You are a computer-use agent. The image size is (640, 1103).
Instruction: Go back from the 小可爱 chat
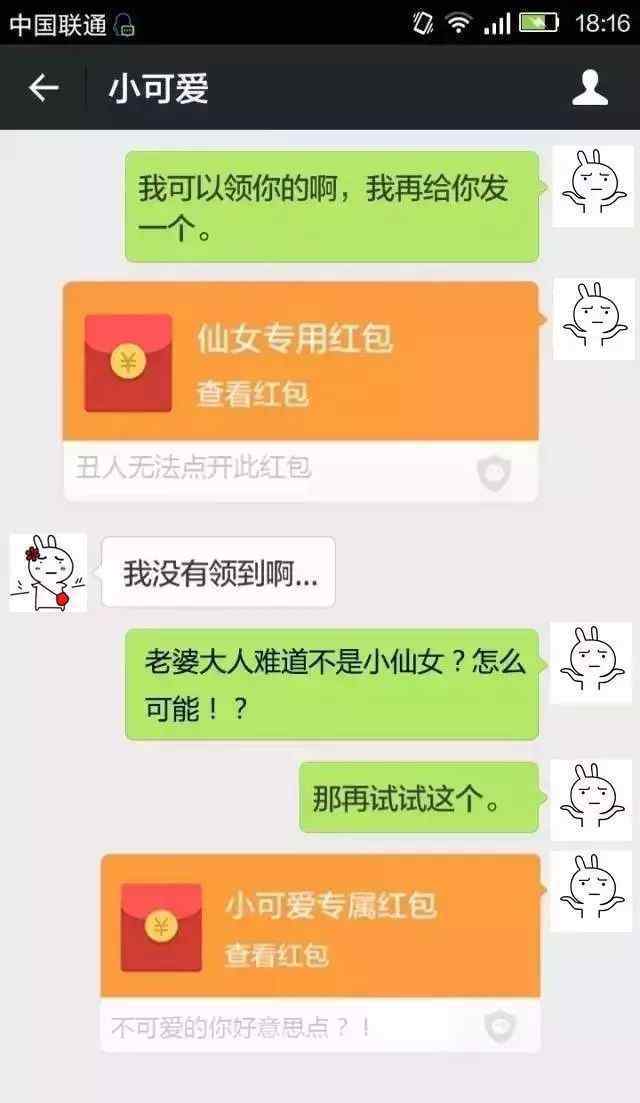pos(43,88)
